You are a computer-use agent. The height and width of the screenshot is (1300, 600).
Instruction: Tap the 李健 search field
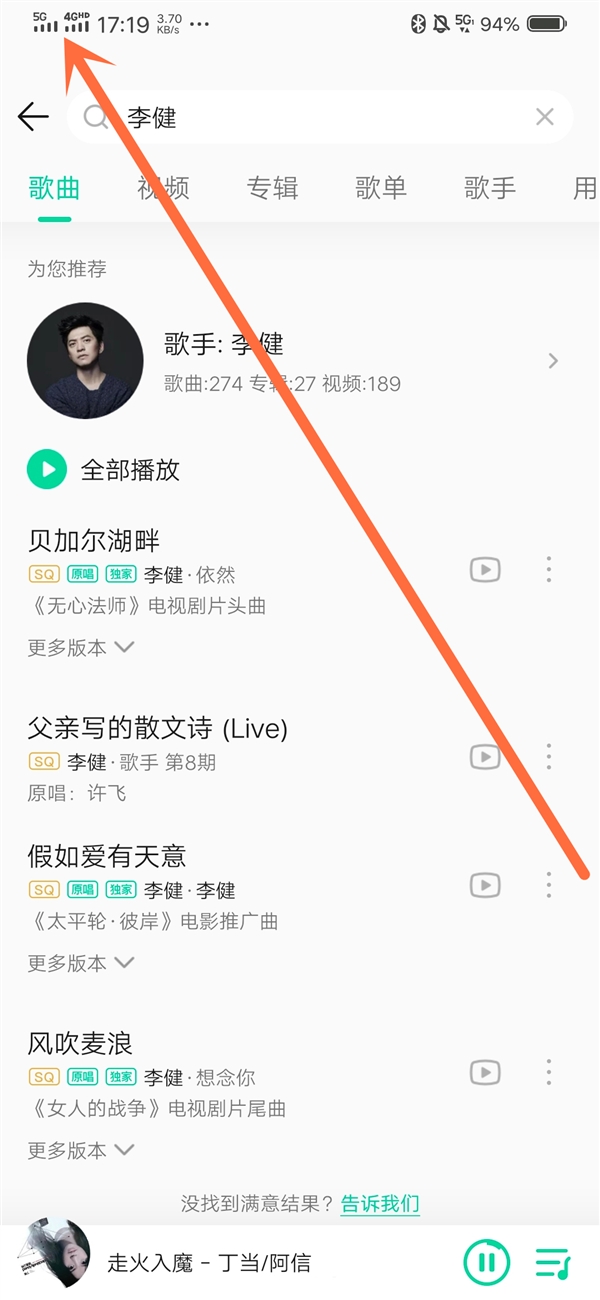tap(320, 117)
